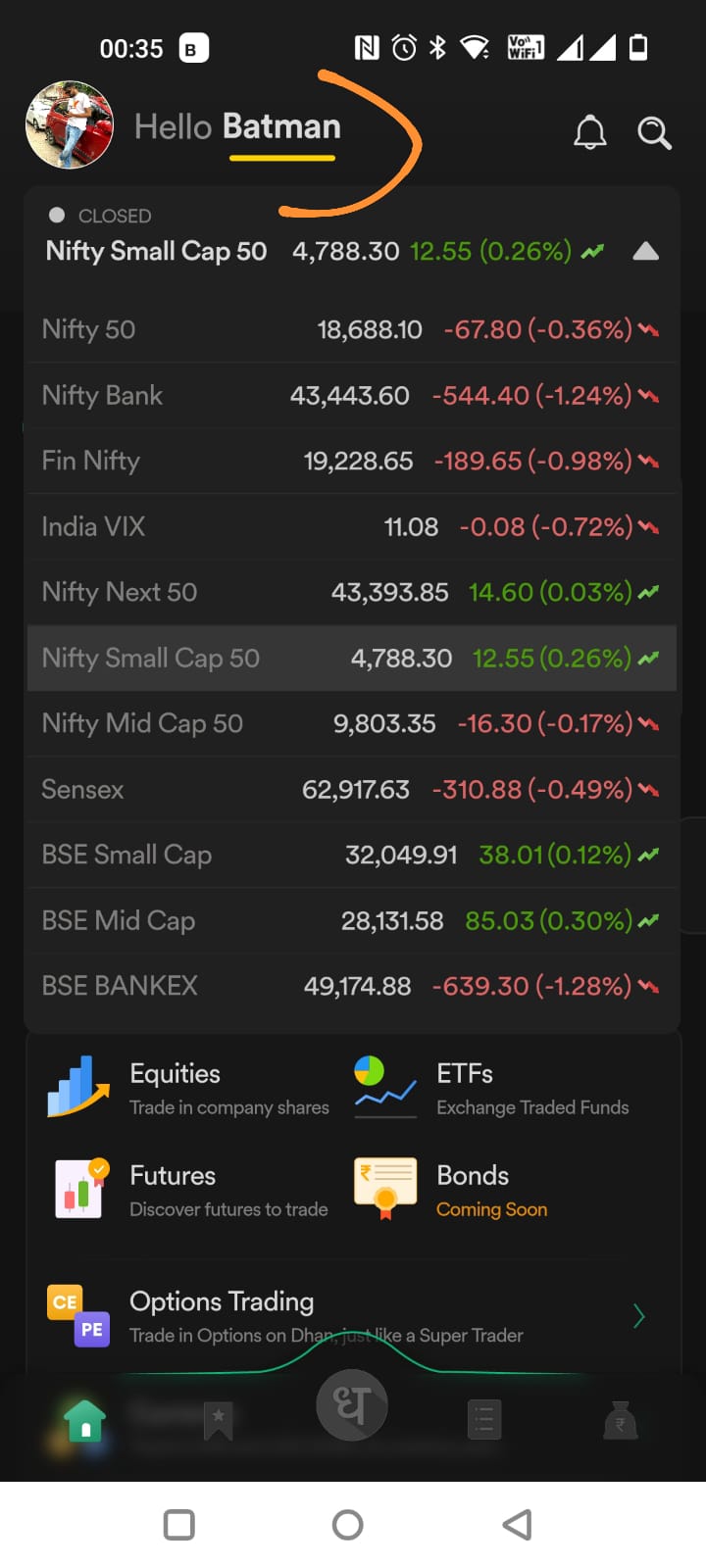The height and width of the screenshot is (1568, 706).
Task: Choose the Sensex index row
Action: click(352, 789)
